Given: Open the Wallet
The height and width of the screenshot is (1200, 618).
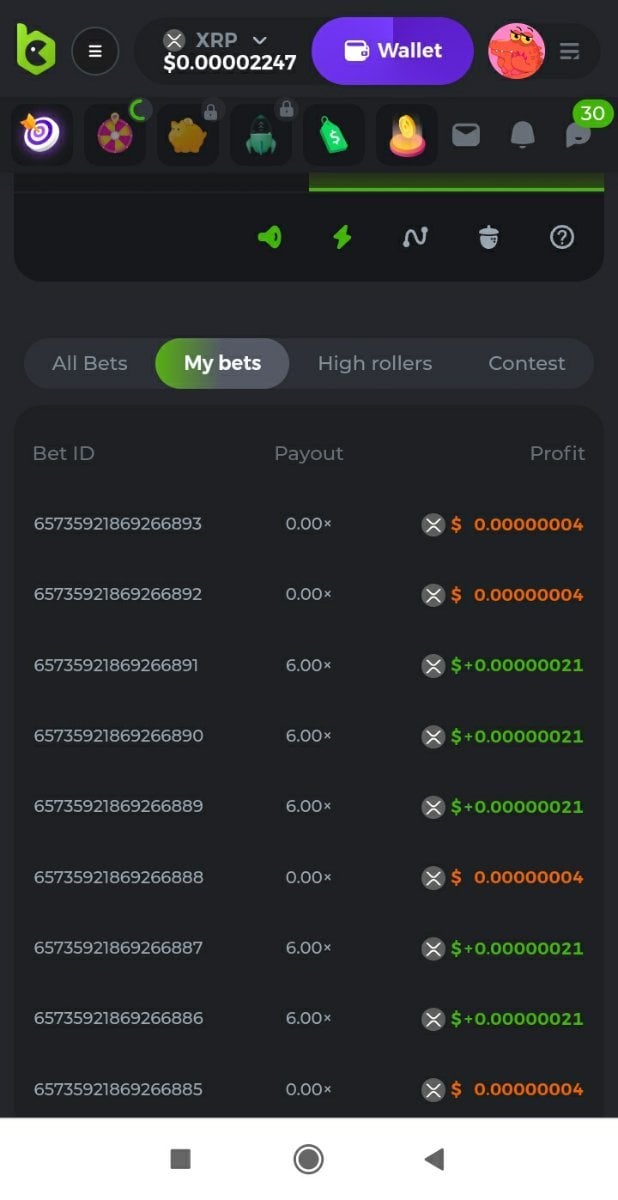Looking at the screenshot, I should pos(392,51).
